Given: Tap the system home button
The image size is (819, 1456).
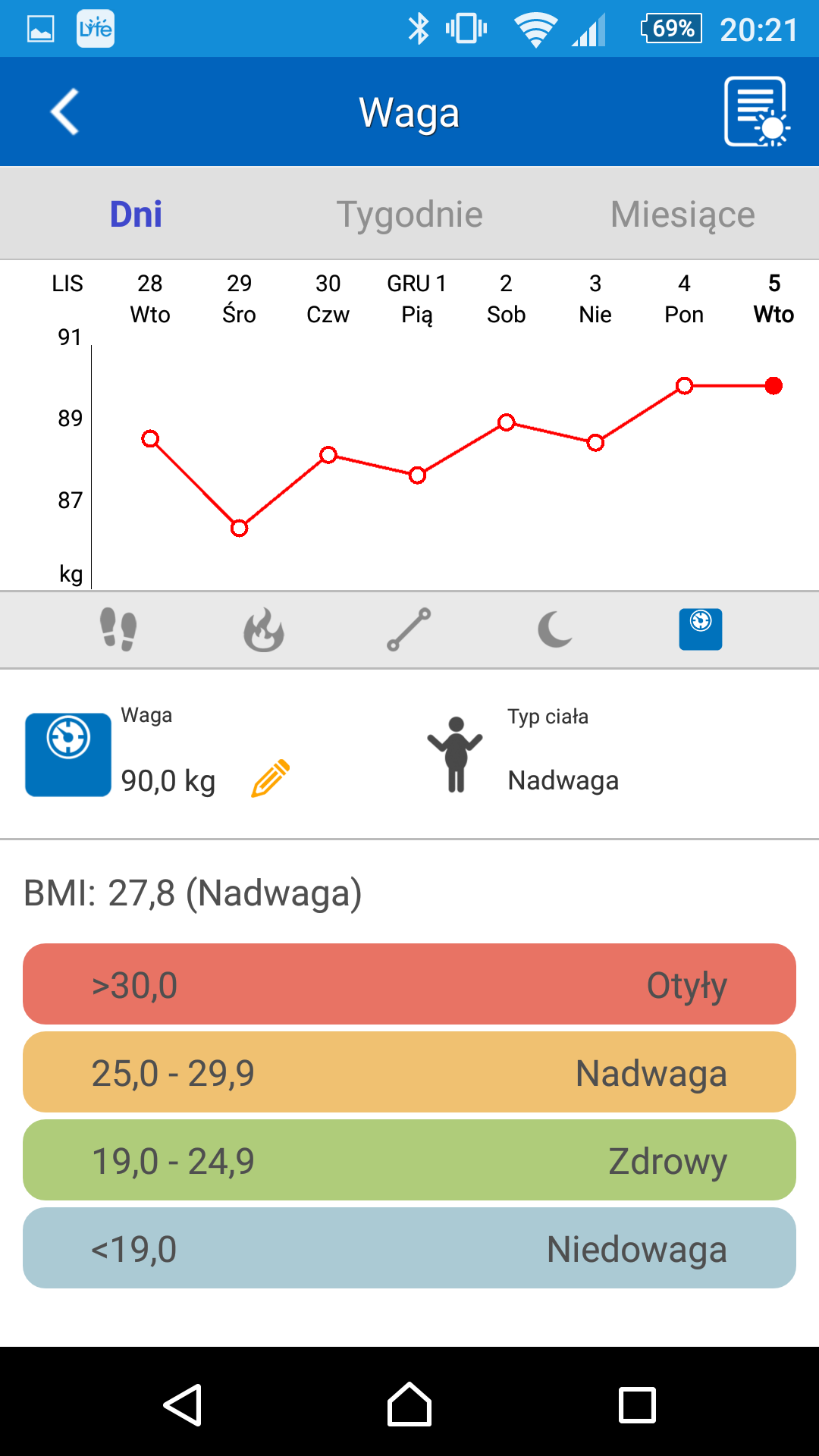Looking at the screenshot, I should tap(409, 1404).
